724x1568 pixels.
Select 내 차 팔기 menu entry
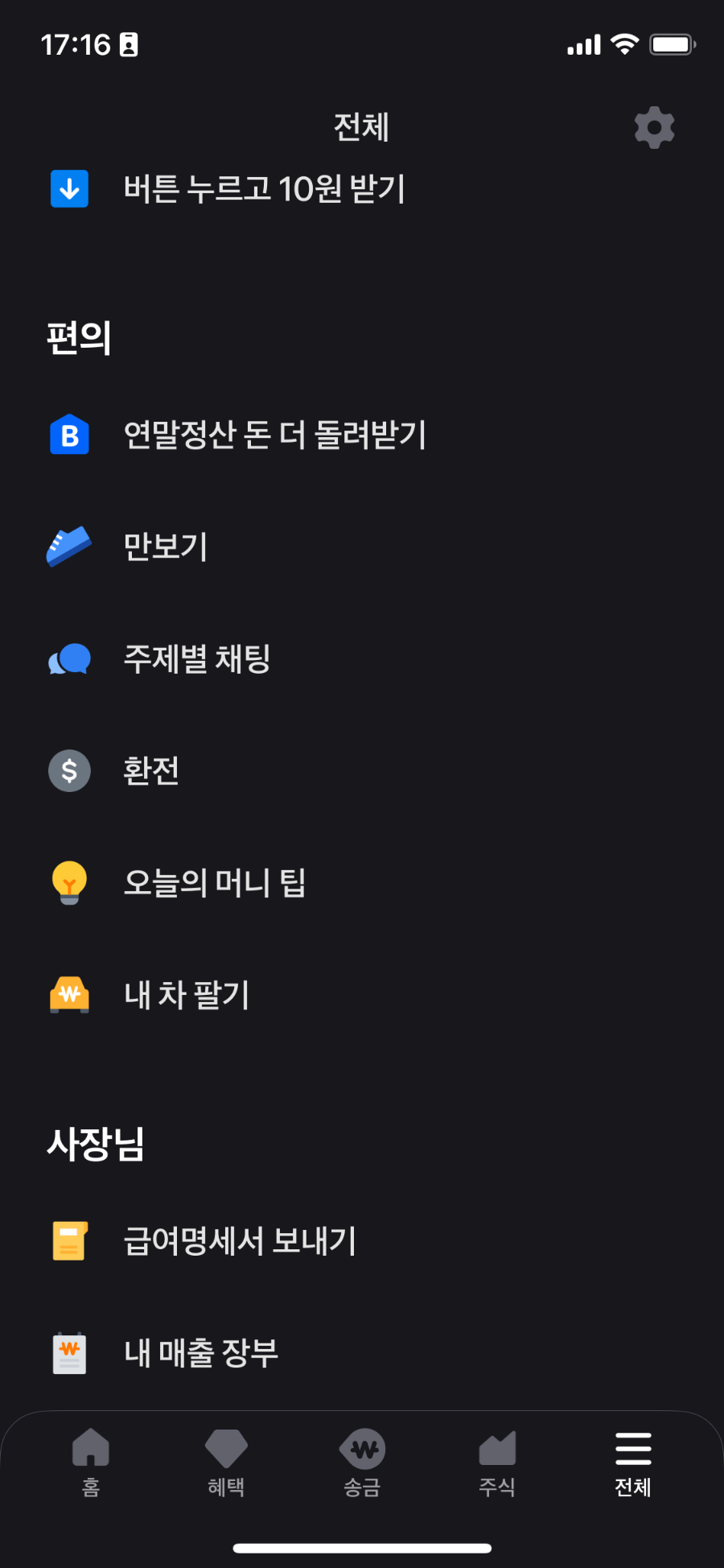187,994
